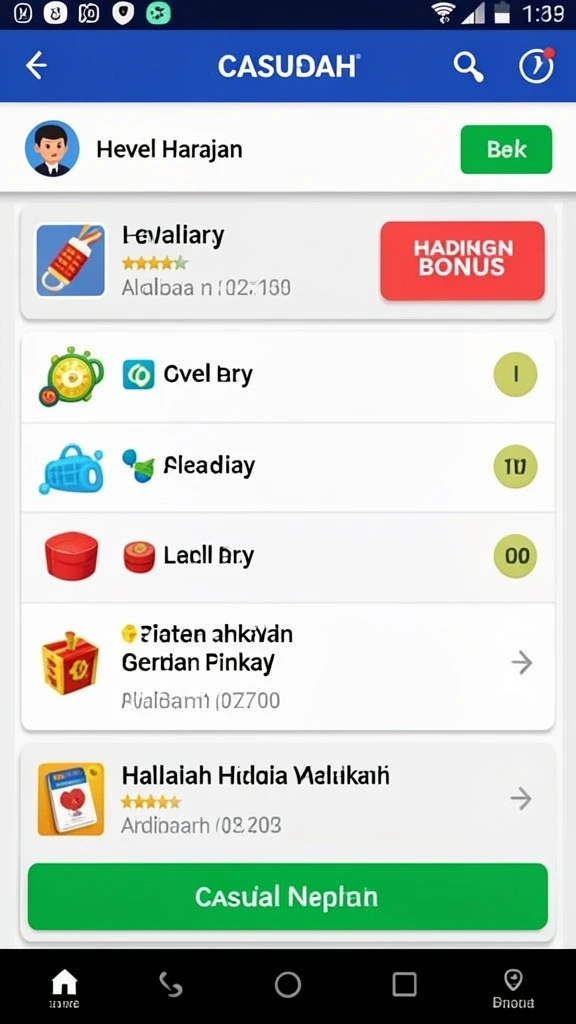Open the square tab in bottom bar
This screenshot has width=576, height=1024.
[x=404, y=984]
